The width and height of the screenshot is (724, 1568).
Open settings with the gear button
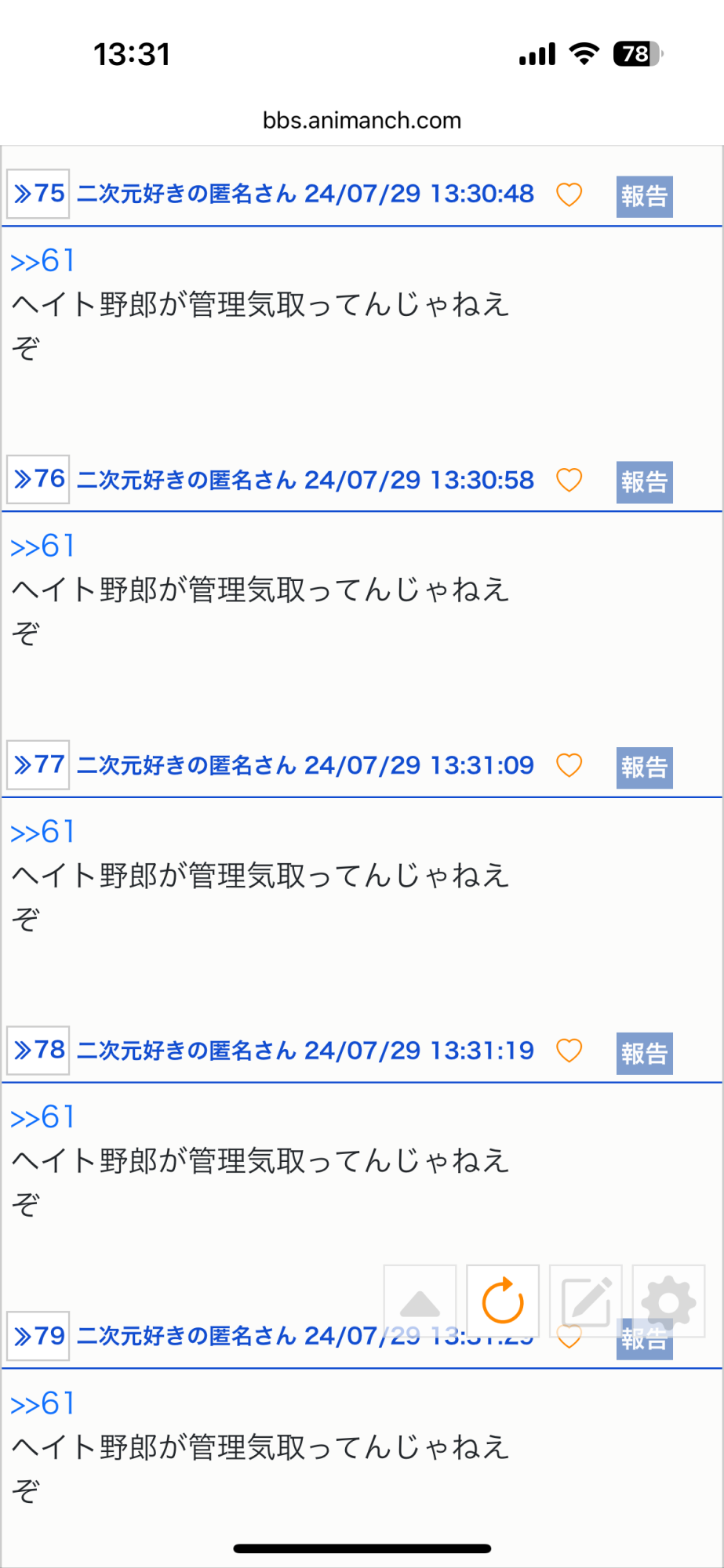point(668,1301)
